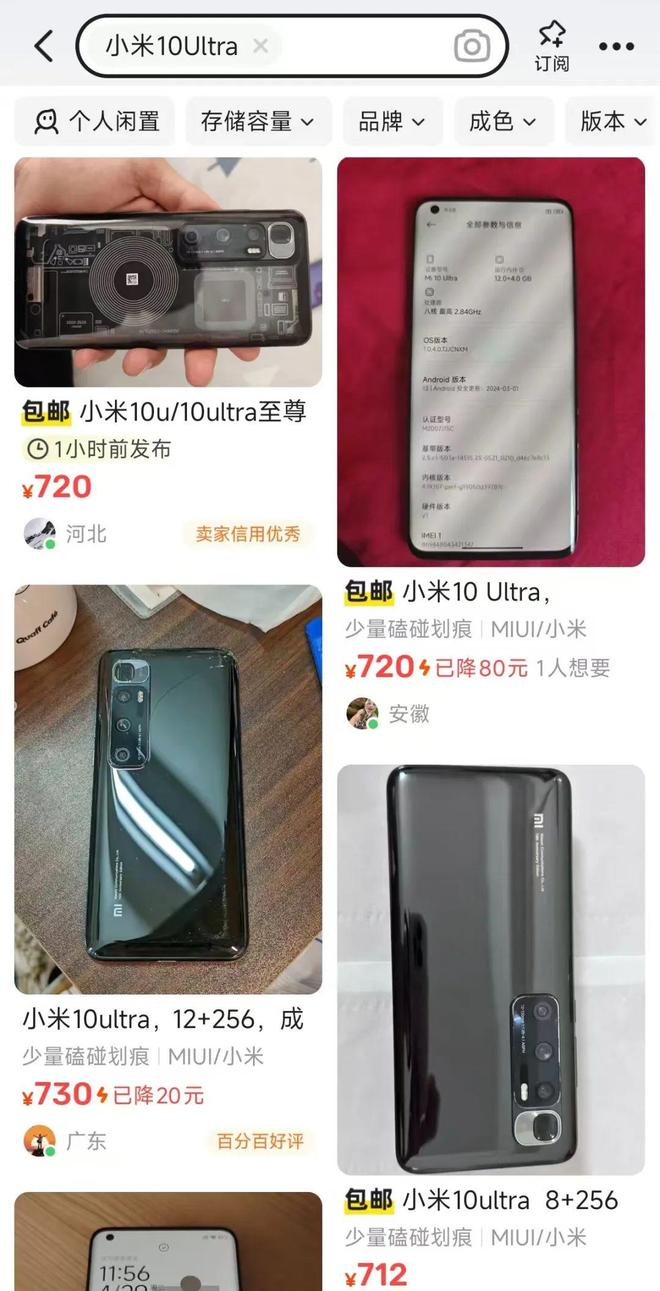Open the 小米10ultra 8+256 listing at ¥712

(x=491, y=970)
